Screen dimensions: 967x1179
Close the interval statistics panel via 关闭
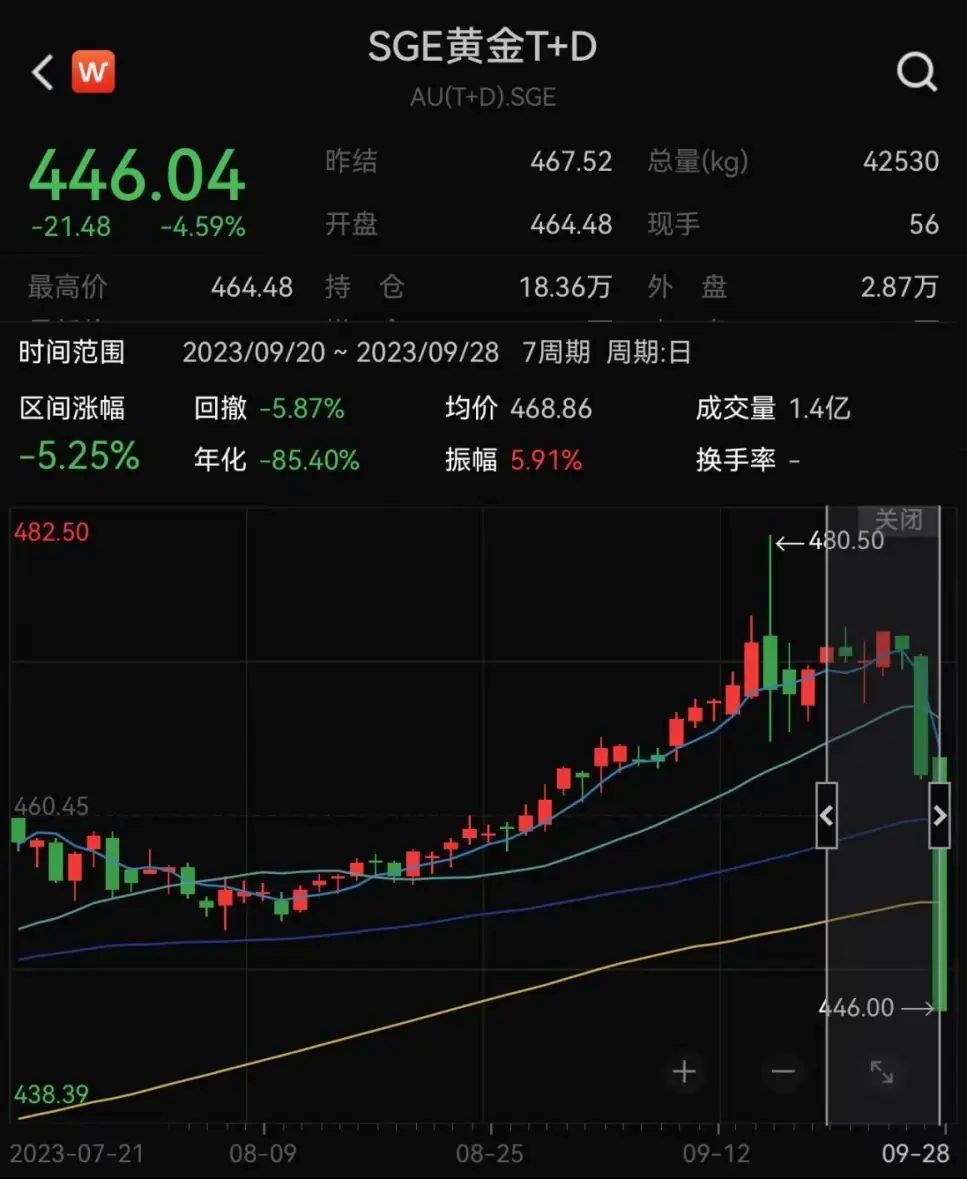(x=897, y=518)
